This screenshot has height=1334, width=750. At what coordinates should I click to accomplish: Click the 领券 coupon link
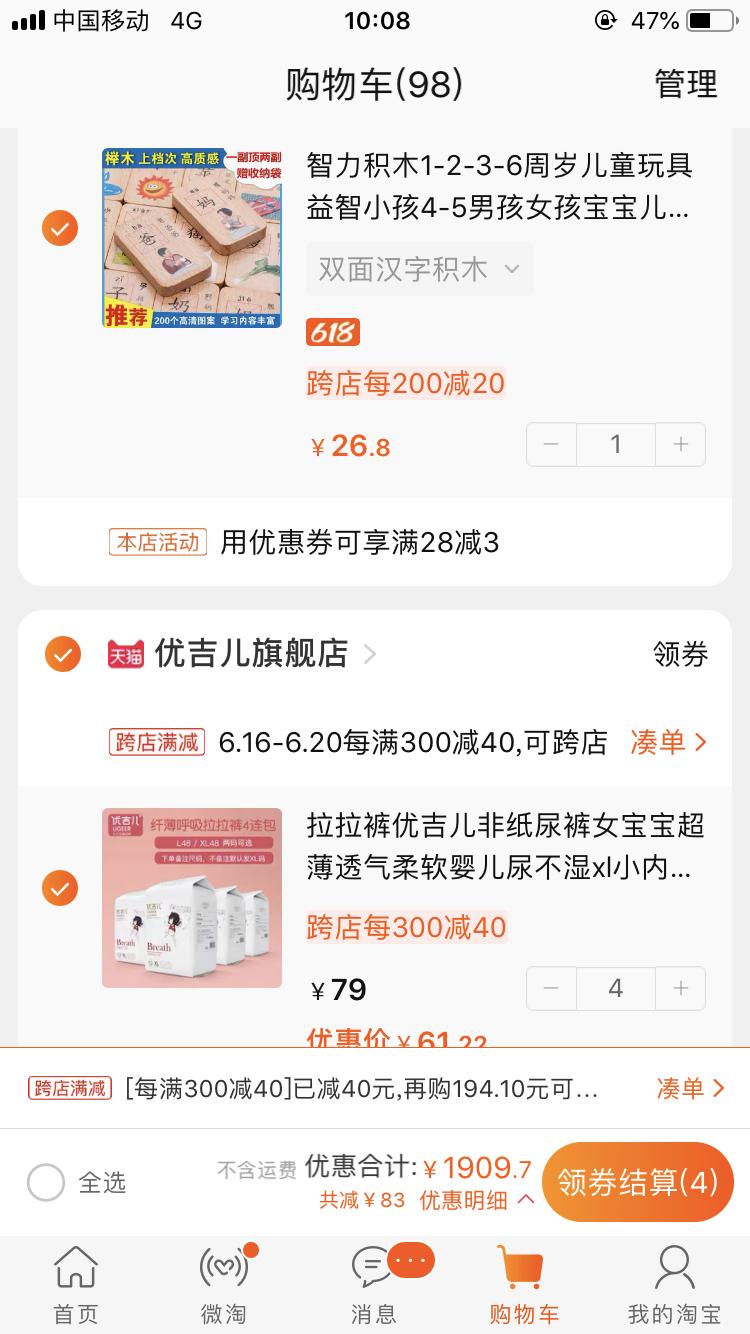[681, 653]
